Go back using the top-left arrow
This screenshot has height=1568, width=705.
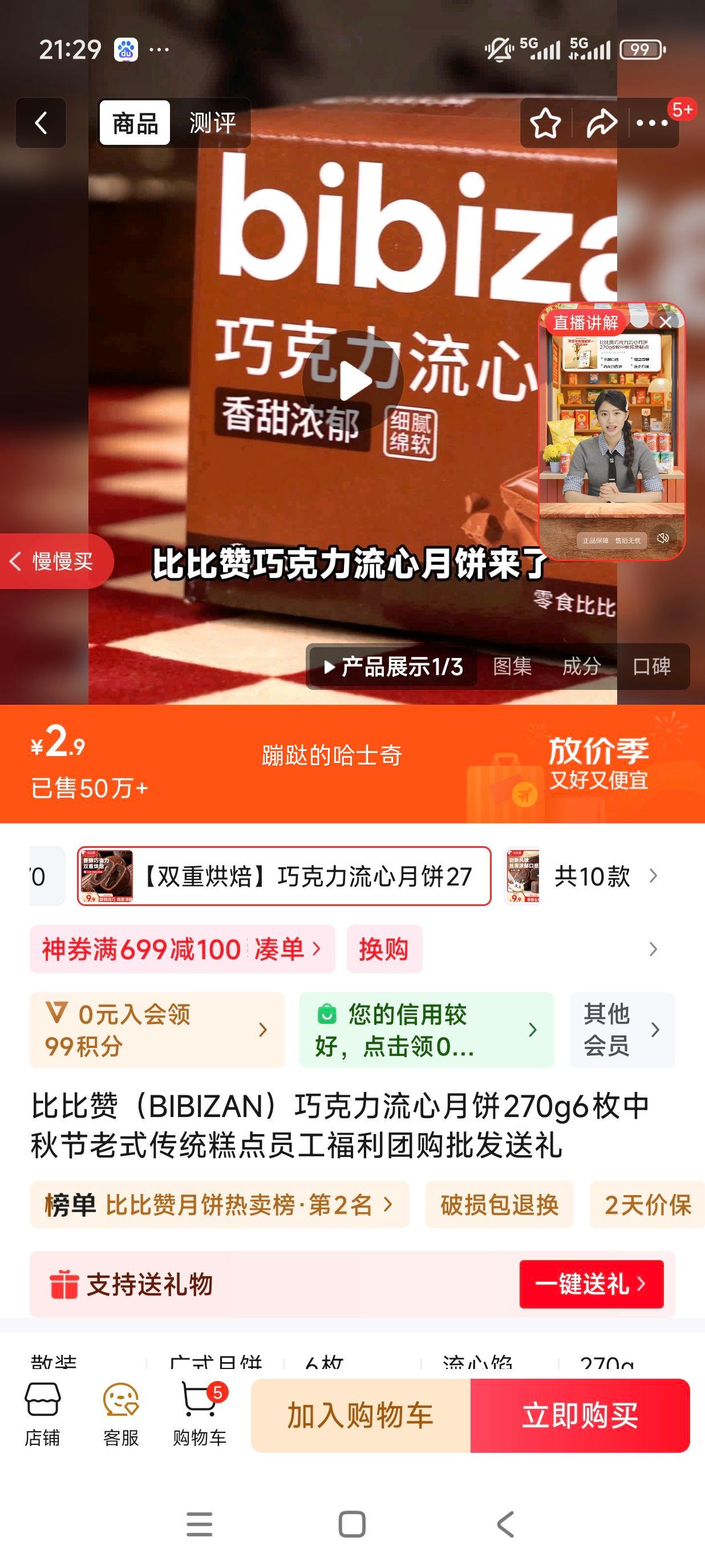(41, 123)
